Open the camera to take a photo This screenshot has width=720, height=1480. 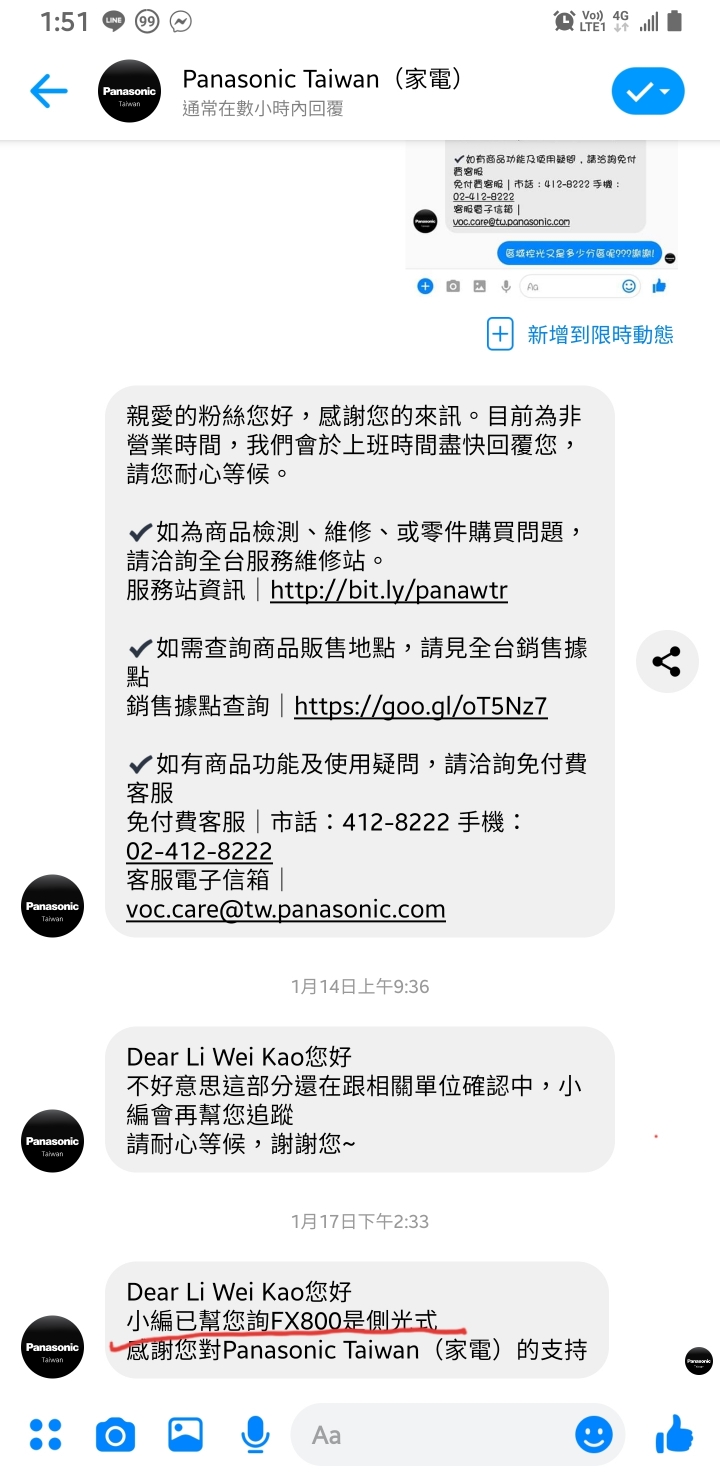pyautogui.click(x=115, y=1435)
